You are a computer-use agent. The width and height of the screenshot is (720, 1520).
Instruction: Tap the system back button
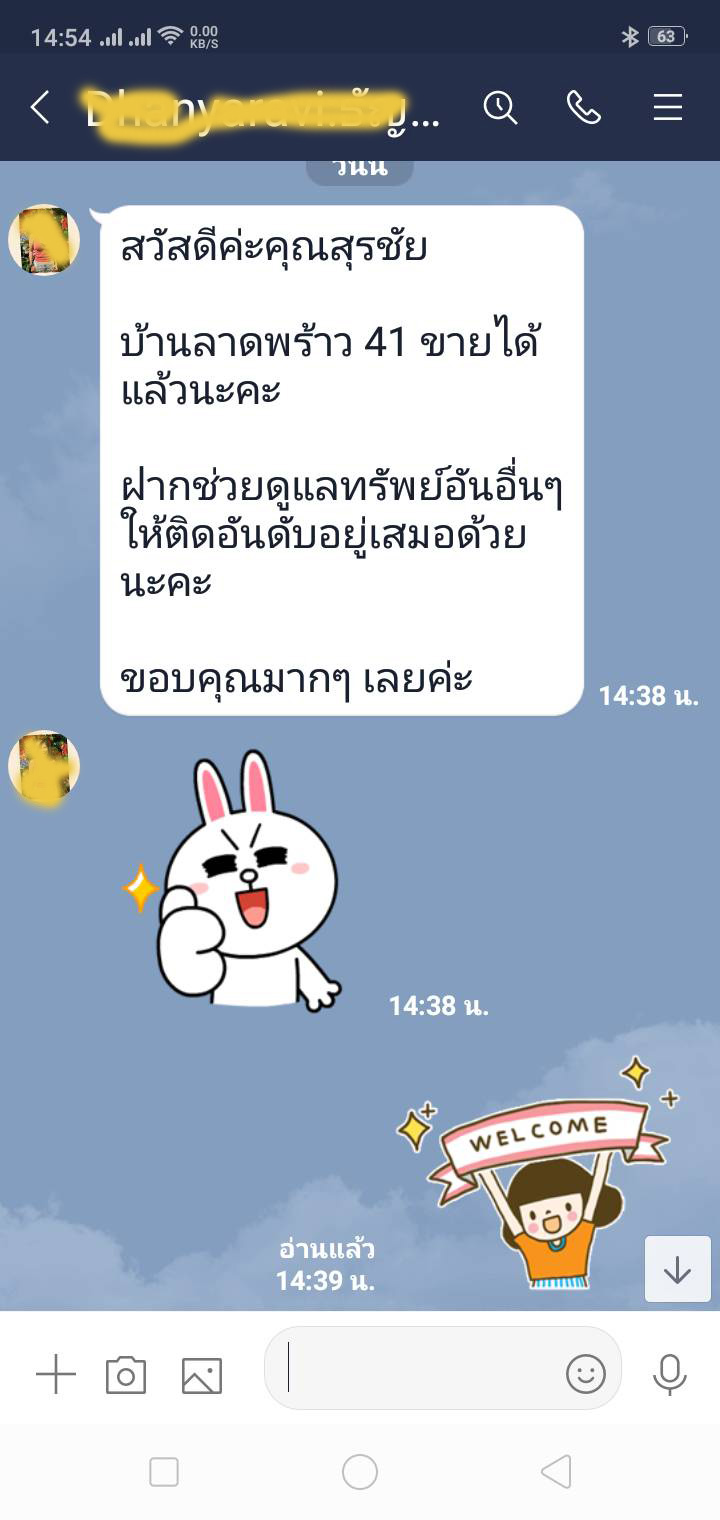(x=556, y=1472)
